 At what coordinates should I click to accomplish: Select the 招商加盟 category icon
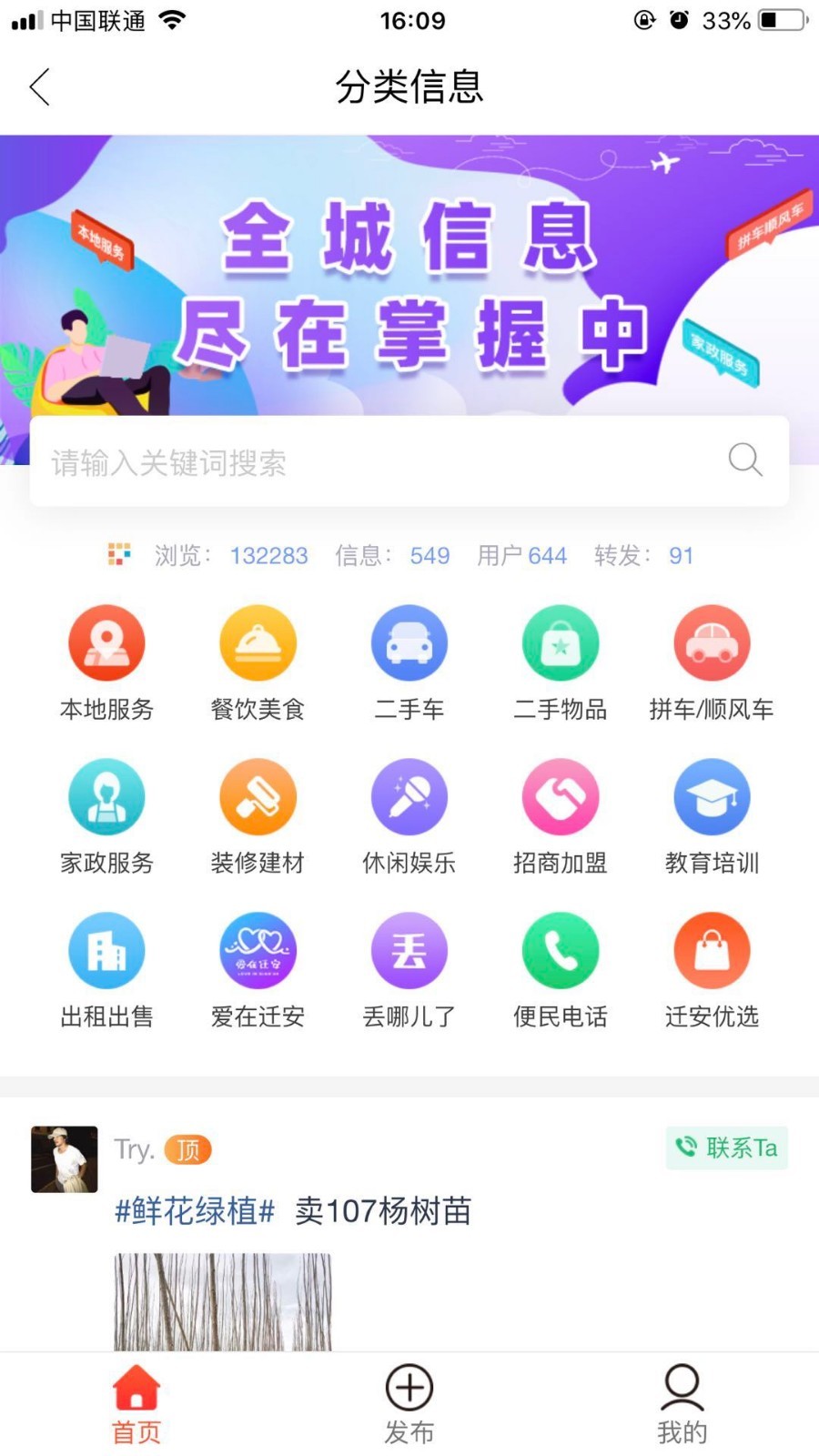pyautogui.click(x=561, y=796)
